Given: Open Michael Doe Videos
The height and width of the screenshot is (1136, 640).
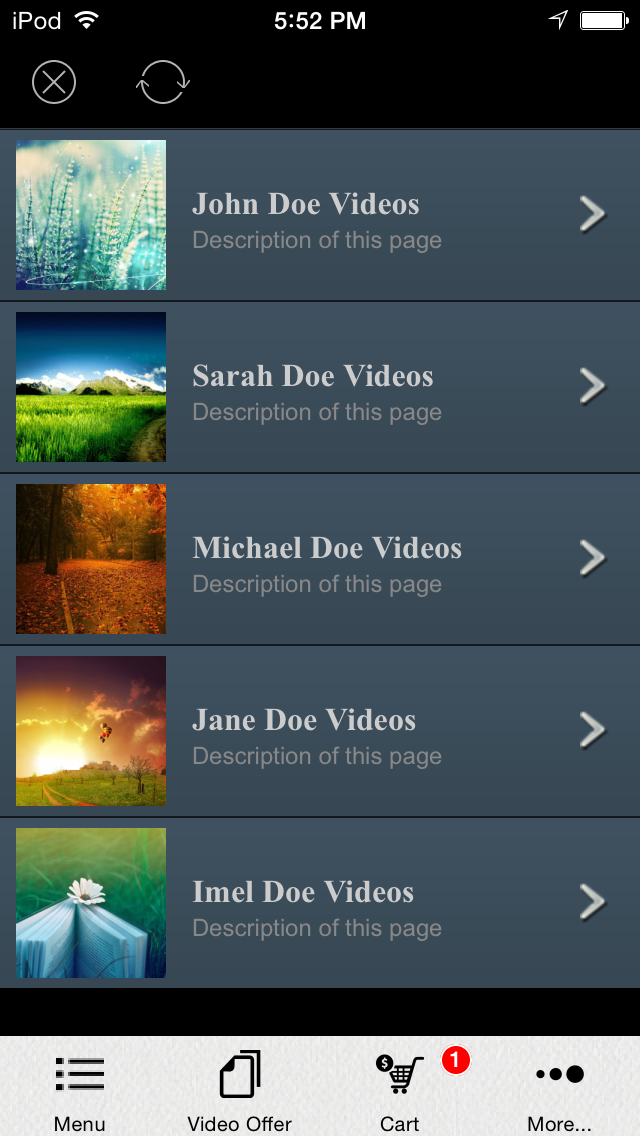Looking at the screenshot, I should (320, 559).
